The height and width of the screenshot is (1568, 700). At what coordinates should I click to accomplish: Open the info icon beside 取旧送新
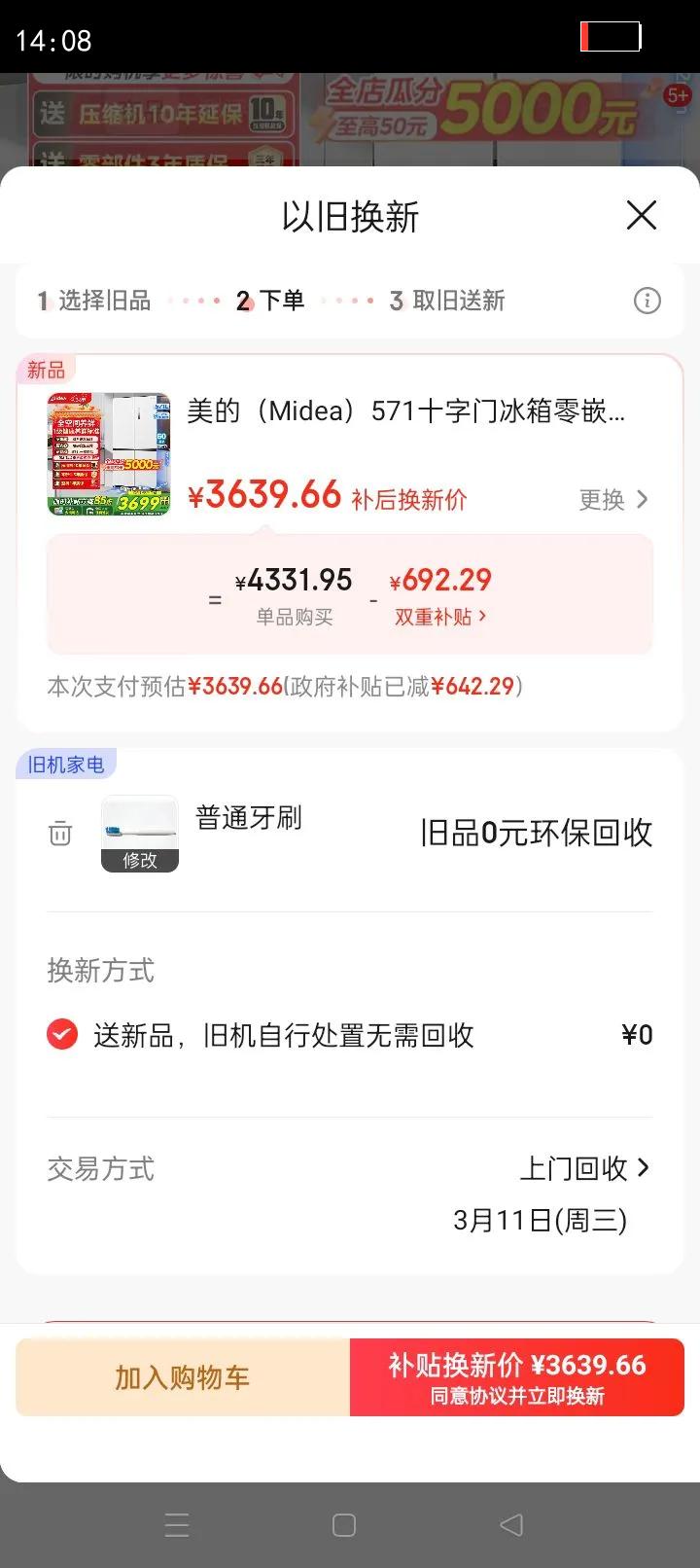point(647,301)
